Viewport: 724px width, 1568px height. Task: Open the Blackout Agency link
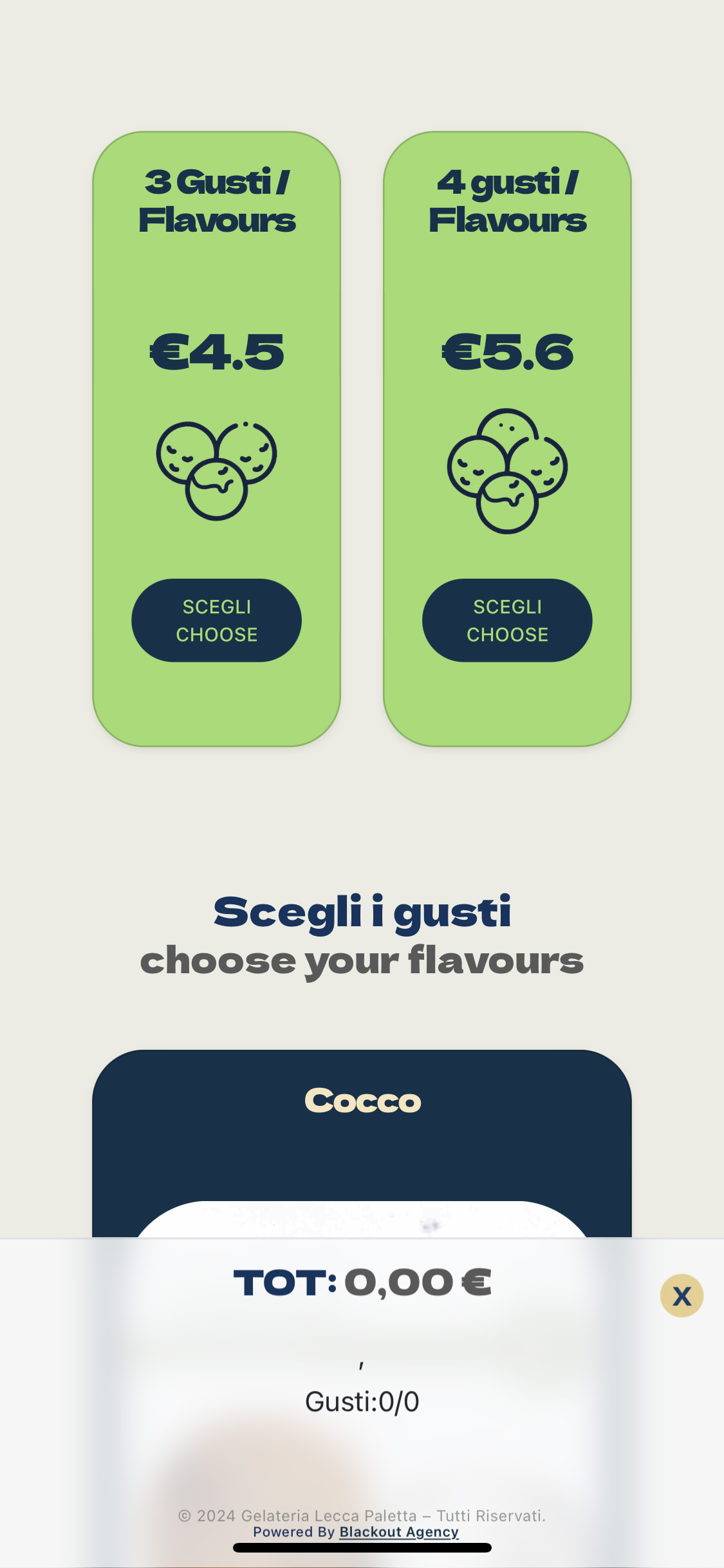399,1532
